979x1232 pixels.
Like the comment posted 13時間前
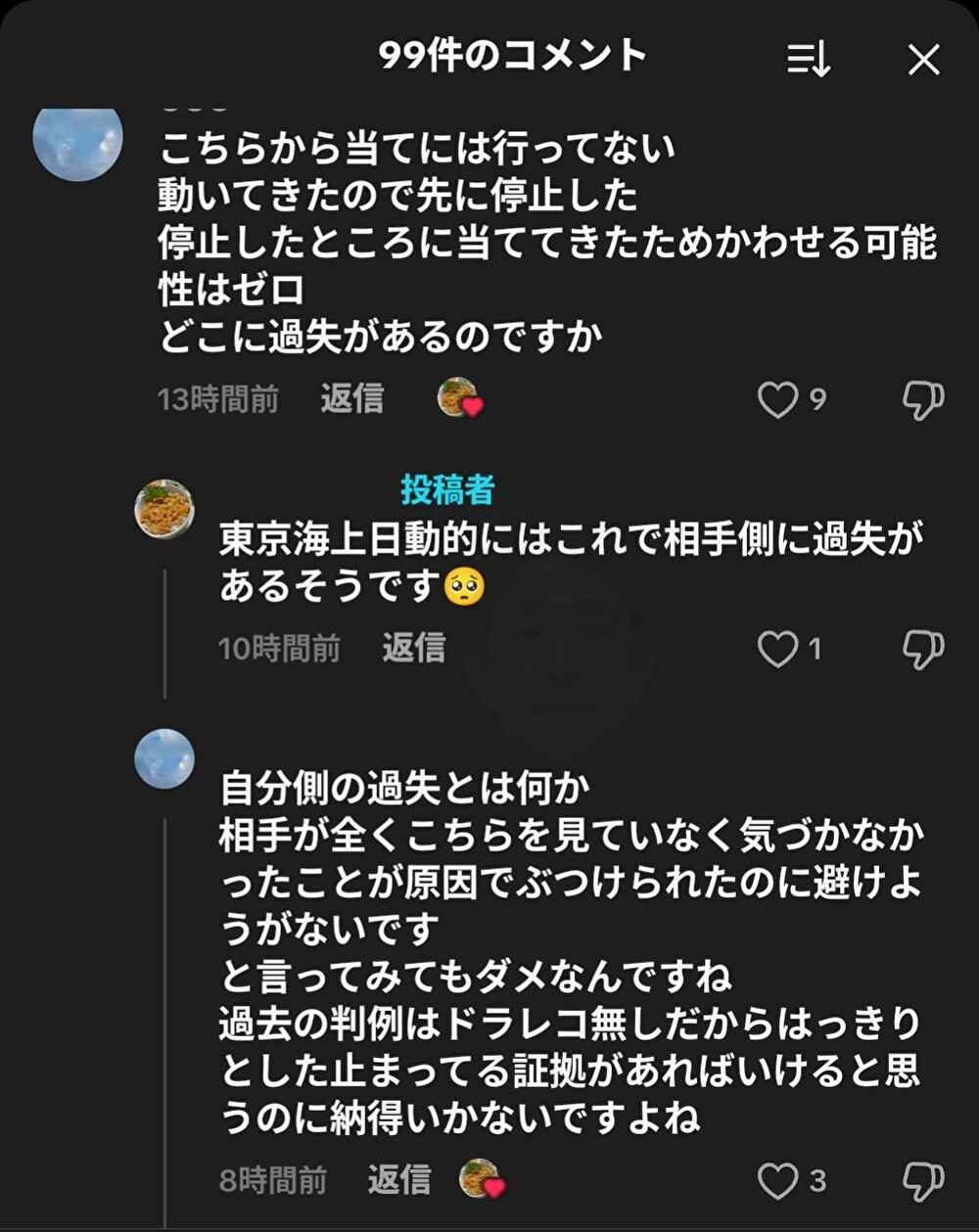(x=779, y=399)
